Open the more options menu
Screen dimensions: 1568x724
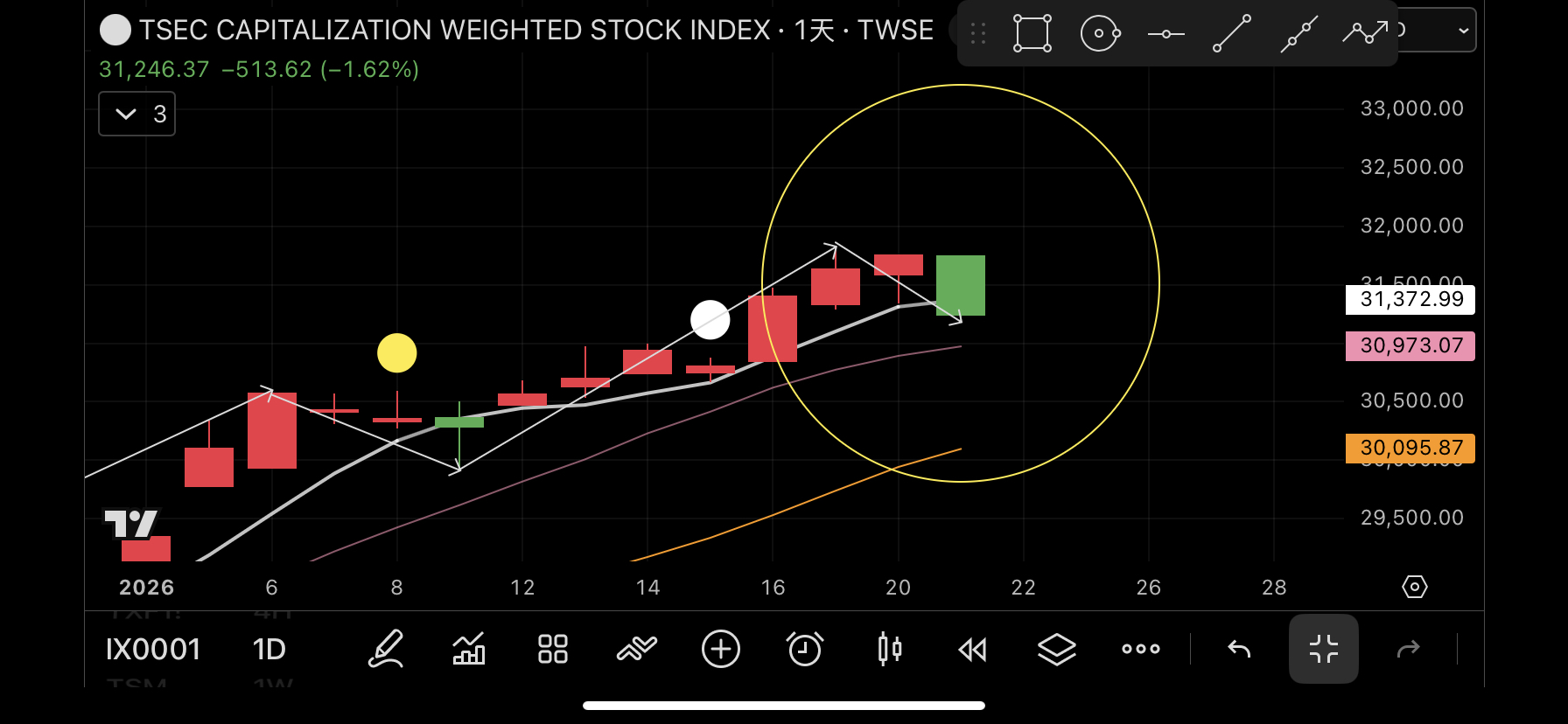click(1140, 649)
